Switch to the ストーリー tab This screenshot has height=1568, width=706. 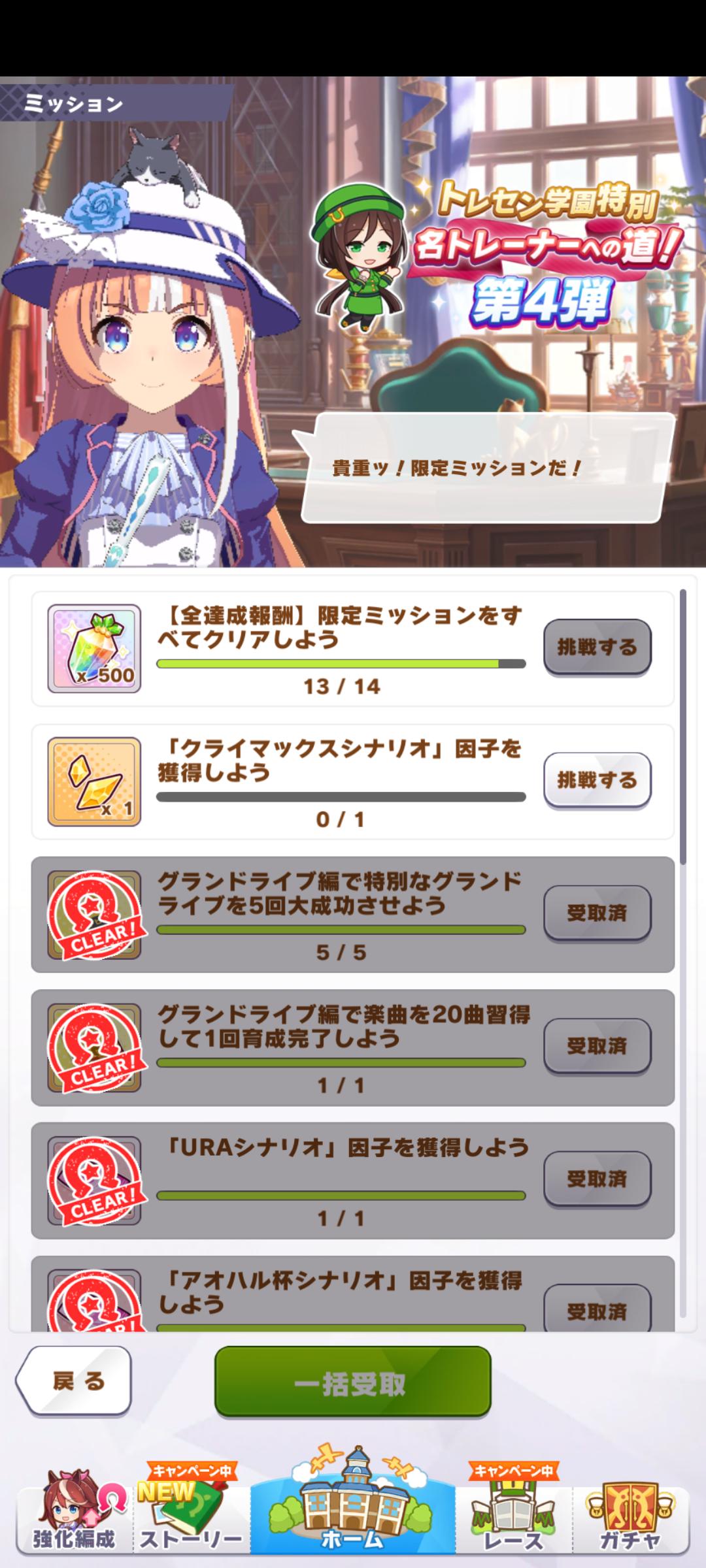[x=190, y=1517]
